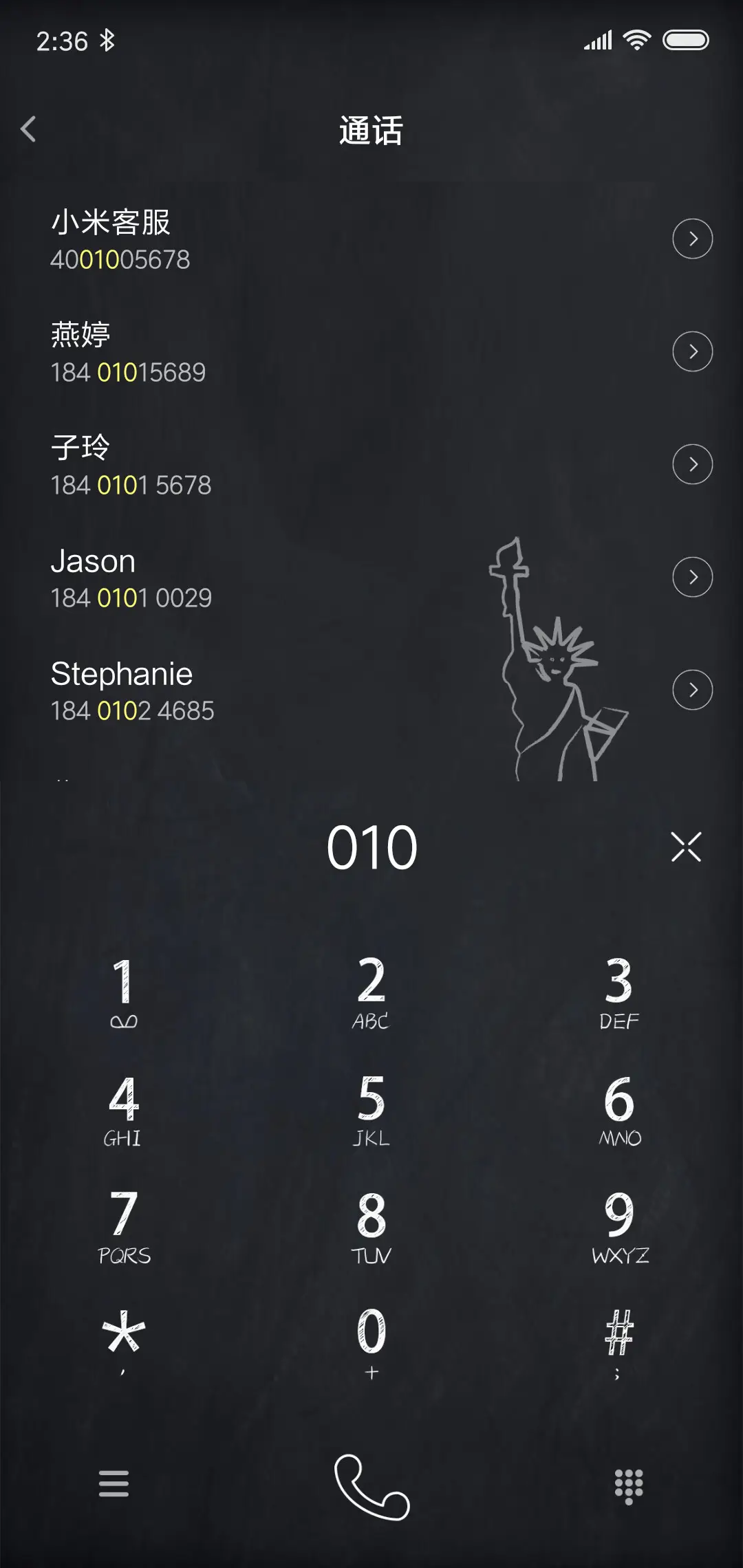Expand Stephanie's call entry details
The width and height of the screenshot is (743, 1568).
point(693,690)
